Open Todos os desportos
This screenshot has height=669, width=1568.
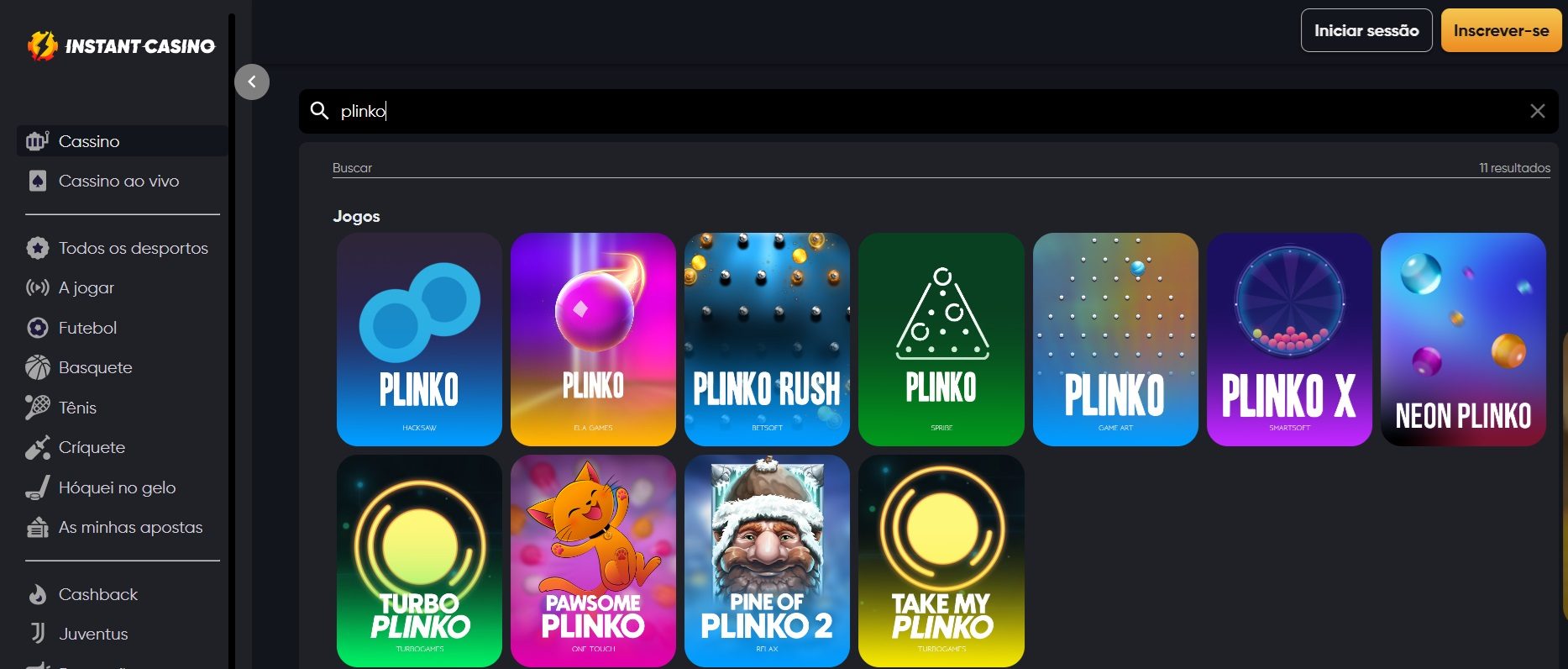(x=133, y=248)
